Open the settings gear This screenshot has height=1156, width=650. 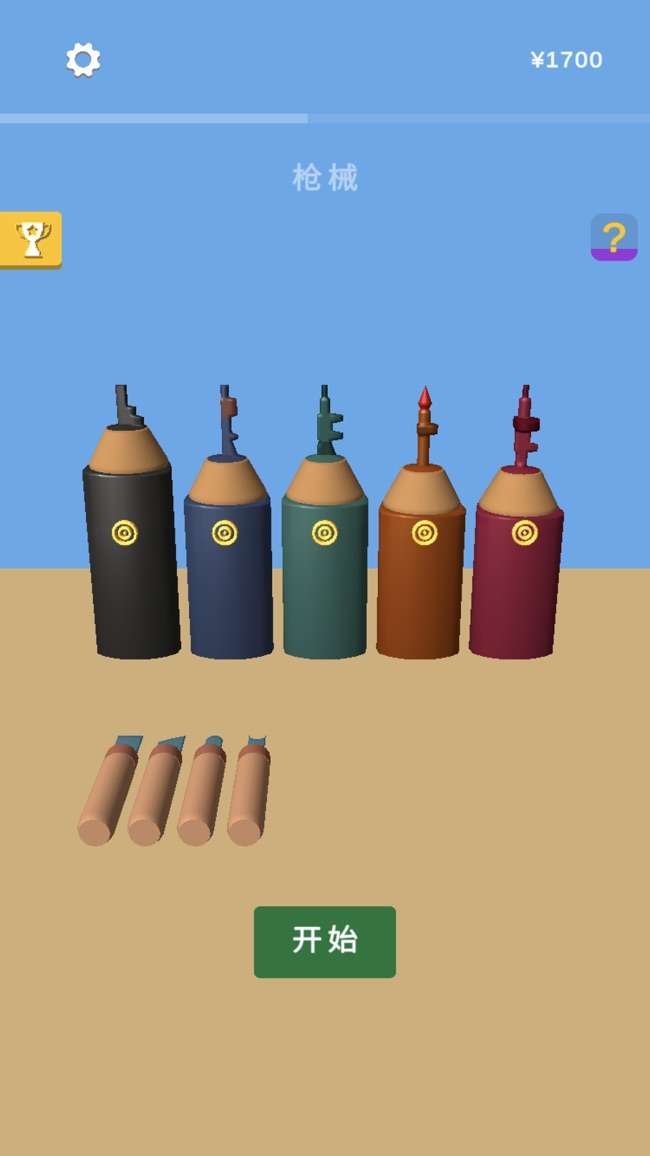tap(83, 60)
